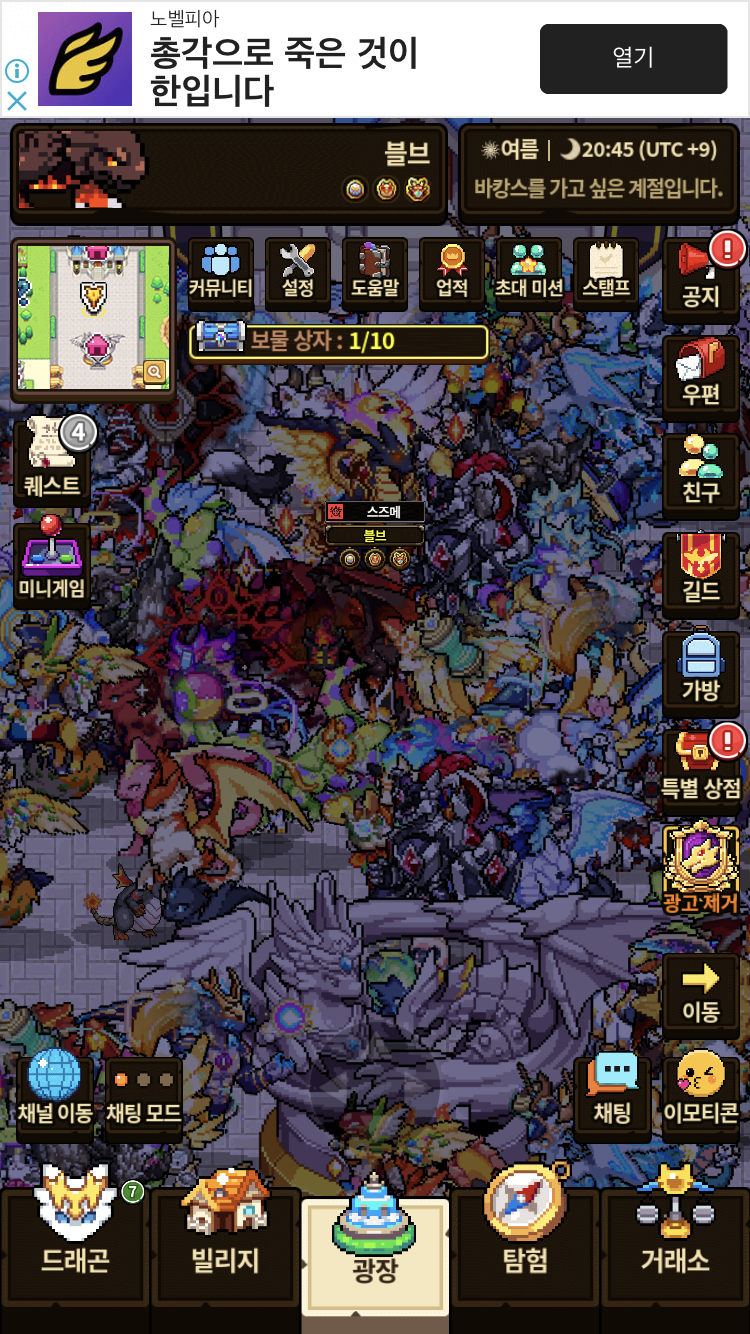Screen dimensions: 750x1334
Task: Tap 열기 on the ad banner
Action: pyautogui.click(x=633, y=58)
